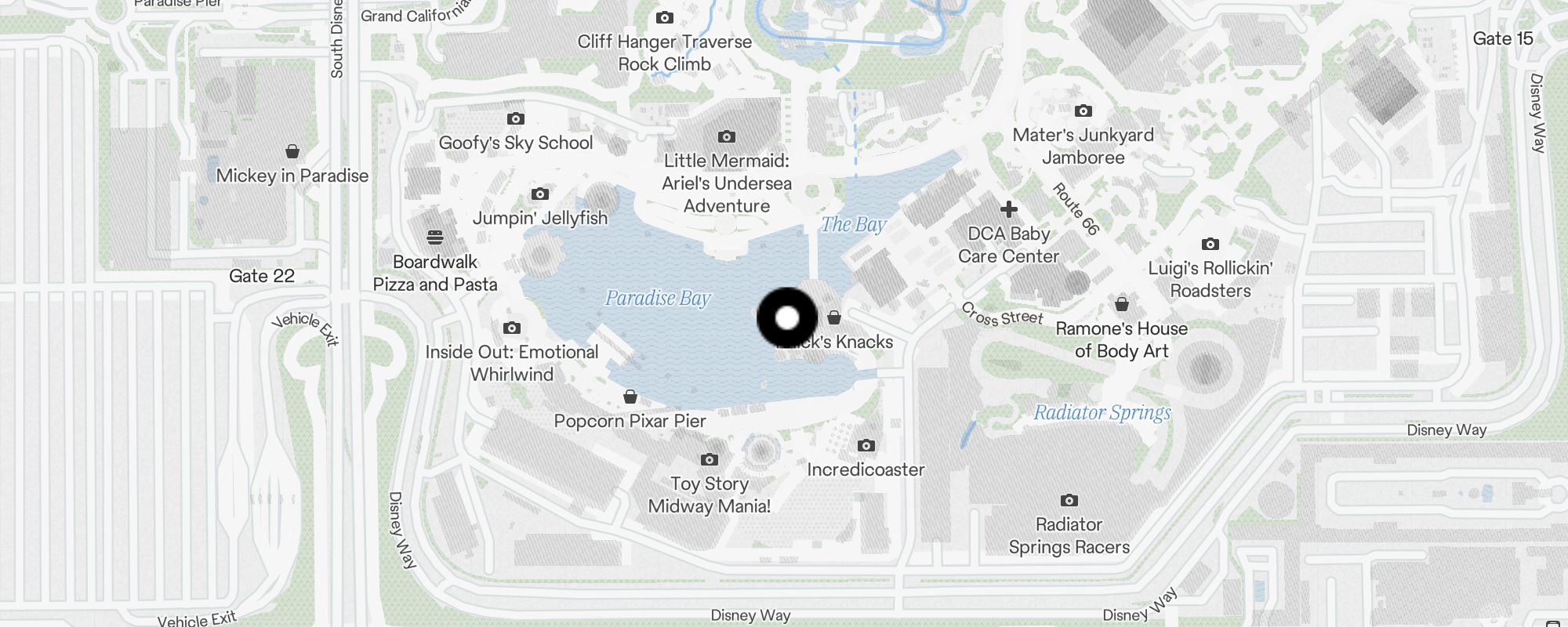
Task: Open Mickey in Paradise shop marker
Action: (292, 151)
